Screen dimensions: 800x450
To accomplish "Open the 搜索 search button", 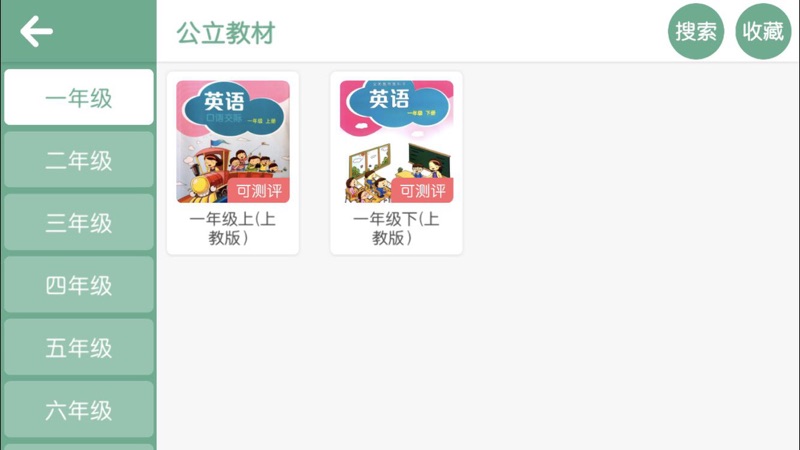I will pos(696,31).
